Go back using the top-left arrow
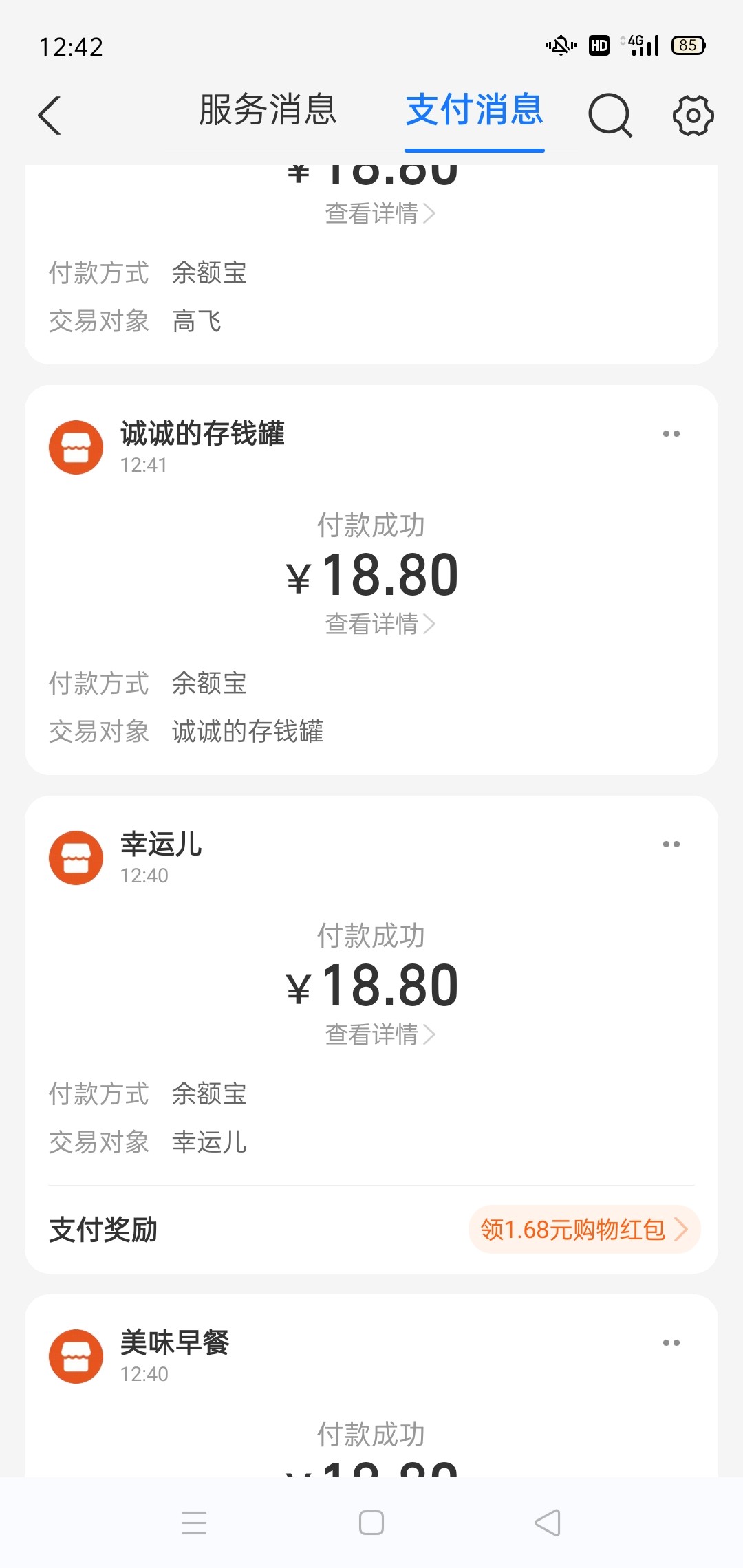The width and height of the screenshot is (743, 1568). [50, 115]
